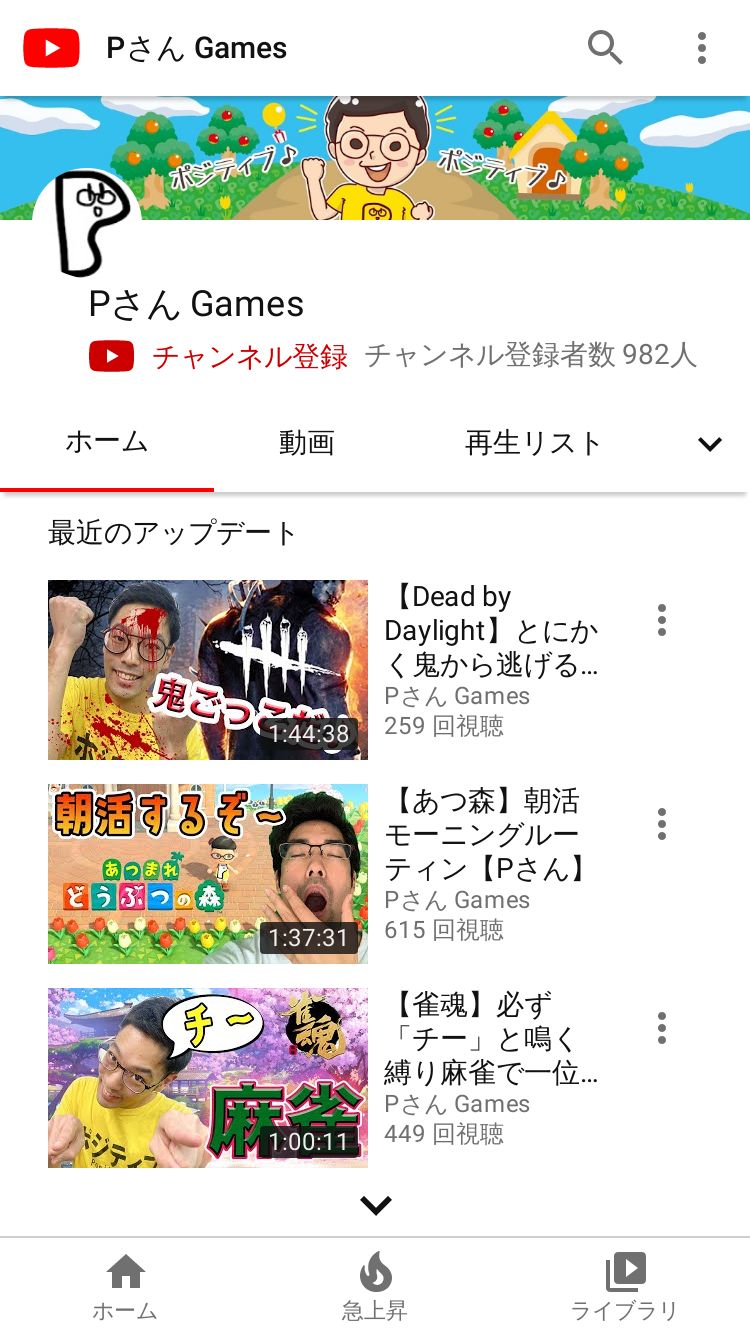
Task: Expand more channel tabs dropdown arrow
Action: click(x=710, y=444)
